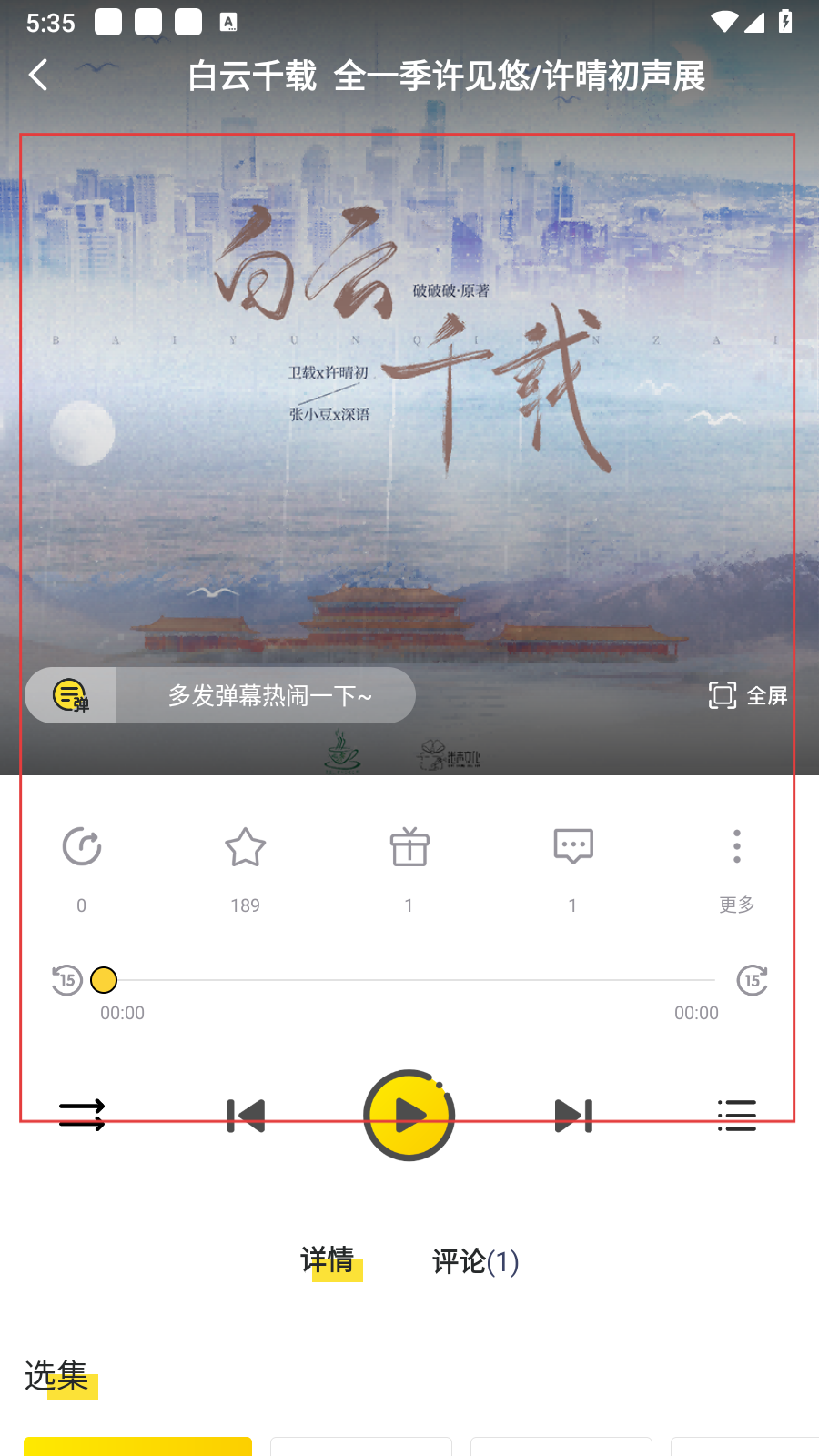Switch to the 评论 tab
This screenshot has height=1456, width=819.
point(475,1261)
